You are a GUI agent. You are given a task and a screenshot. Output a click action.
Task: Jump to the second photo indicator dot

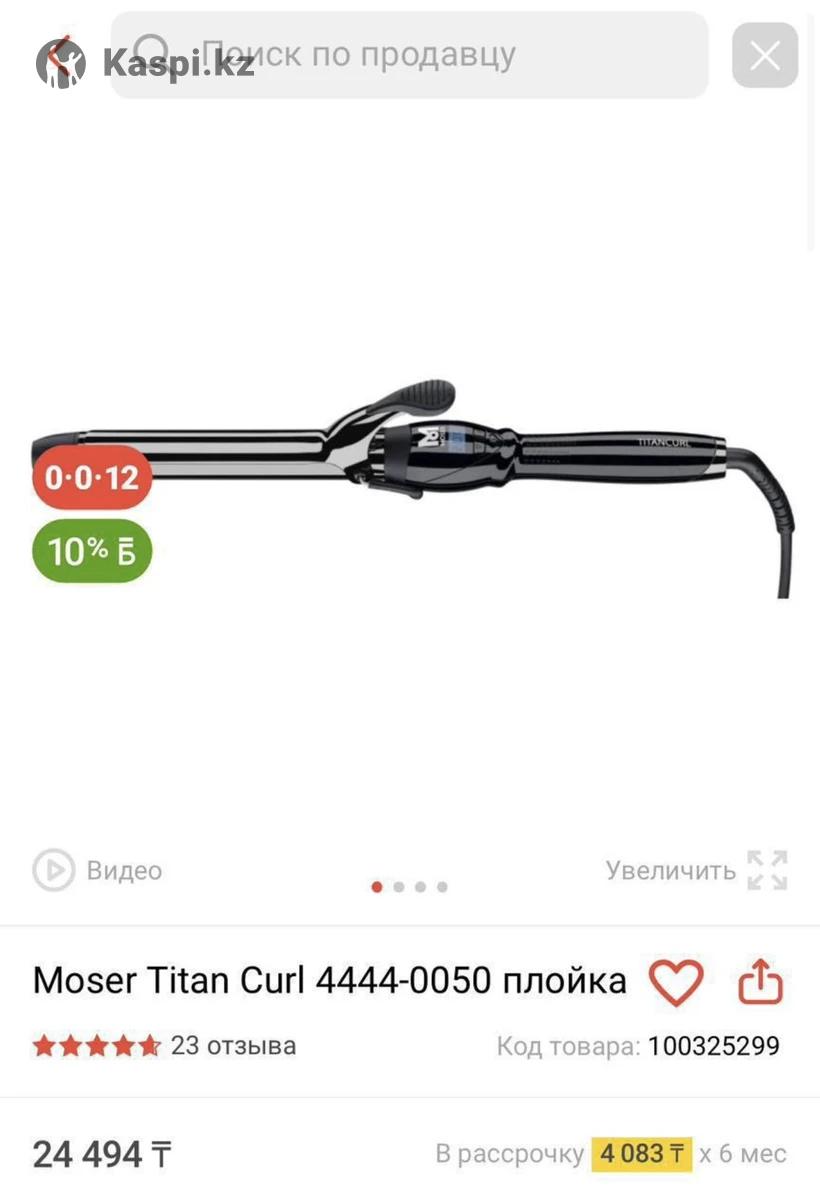pos(399,887)
